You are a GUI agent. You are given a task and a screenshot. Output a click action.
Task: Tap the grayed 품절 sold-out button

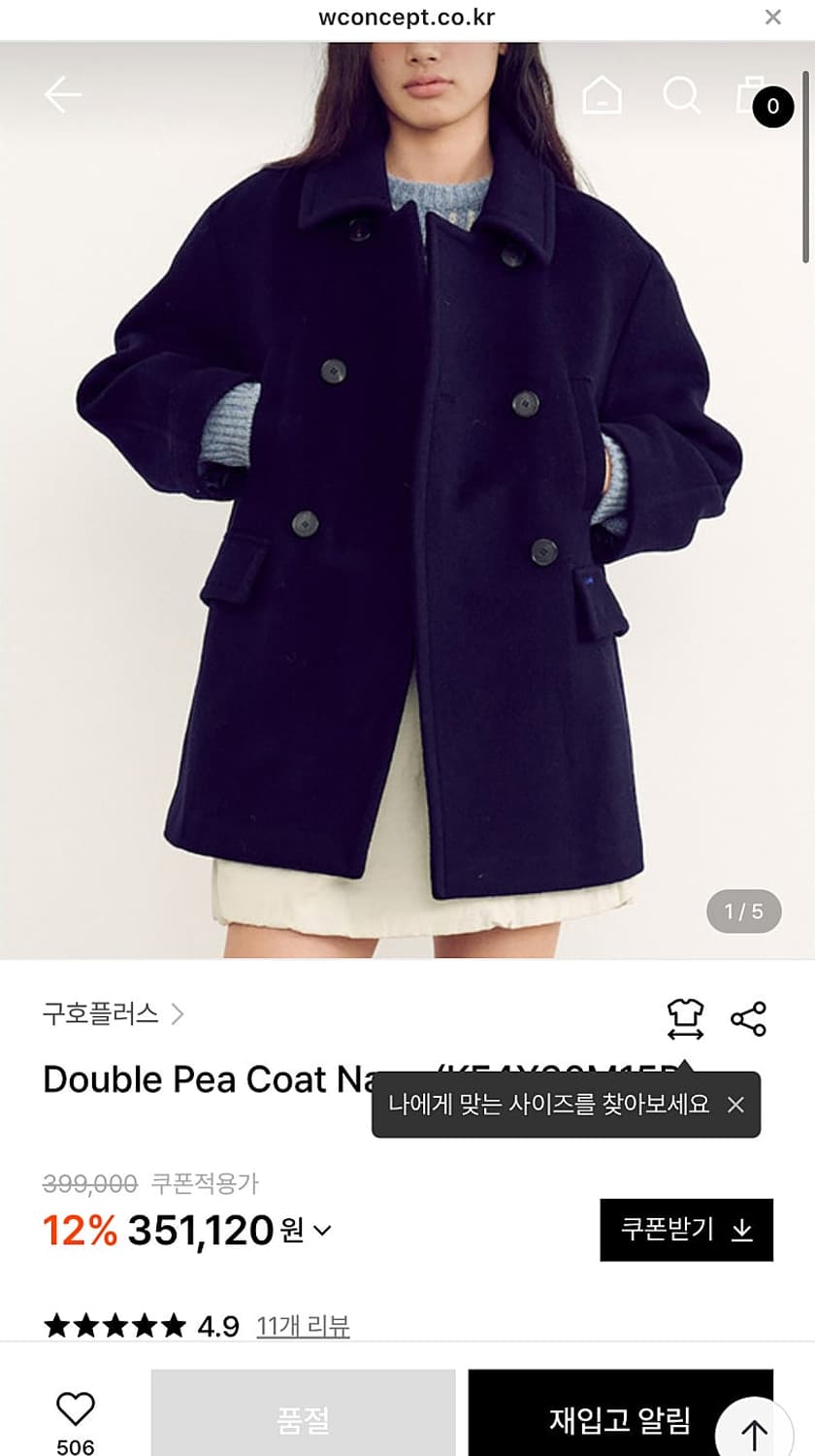coord(301,1419)
